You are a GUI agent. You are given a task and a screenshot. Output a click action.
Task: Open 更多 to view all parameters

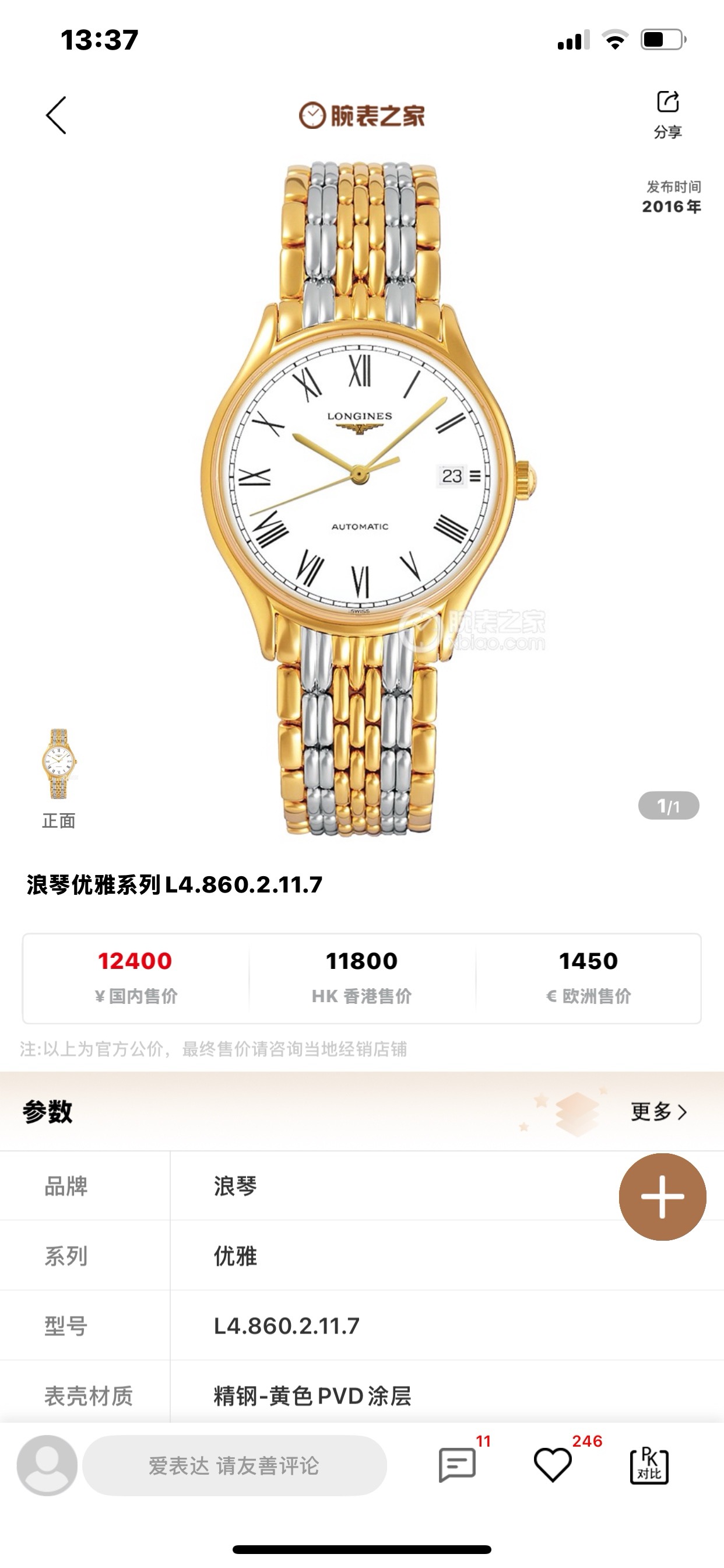pyautogui.click(x=659, y=1111)
